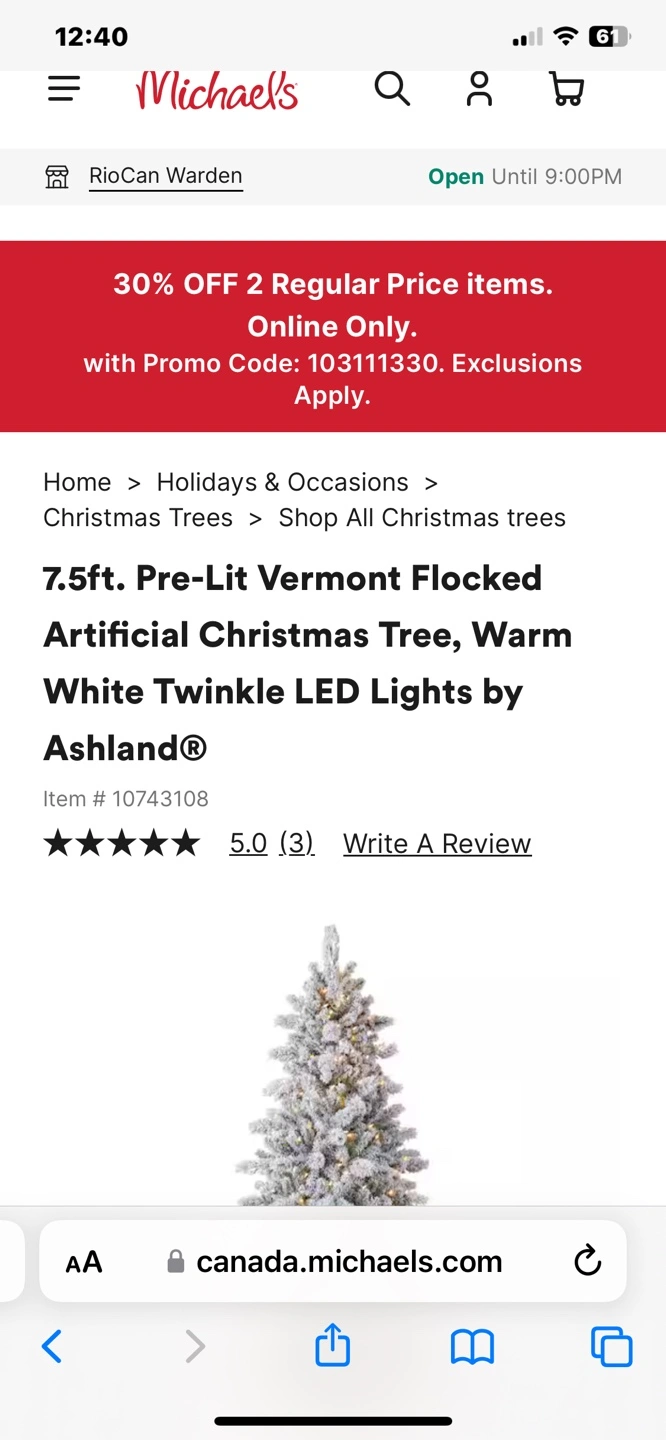
Task: Open Holidays & Occasions breadcrumb
Action: point(282,482)
